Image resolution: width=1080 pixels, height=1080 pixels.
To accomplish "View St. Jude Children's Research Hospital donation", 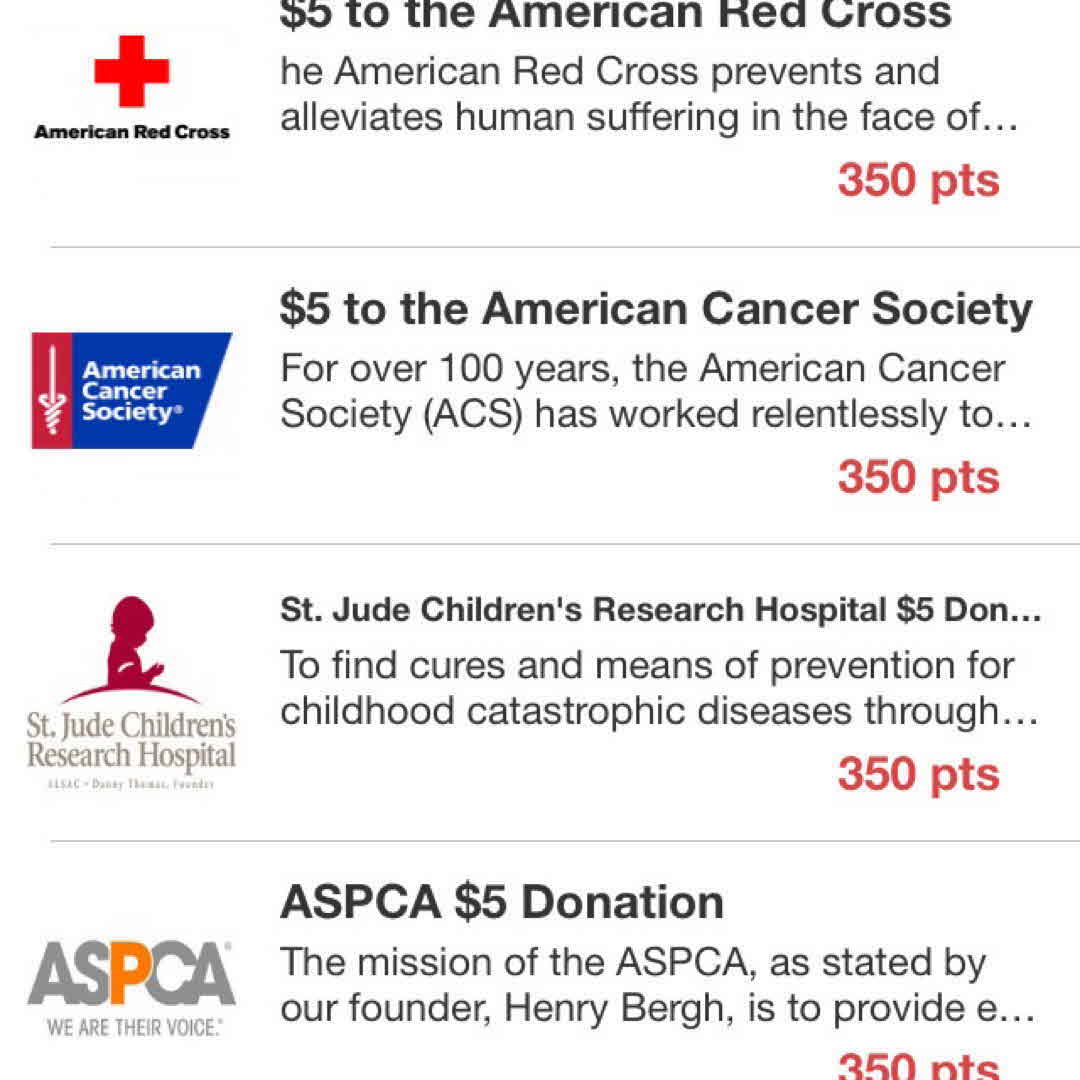I will pyautogui.click(x=660, y=610).
